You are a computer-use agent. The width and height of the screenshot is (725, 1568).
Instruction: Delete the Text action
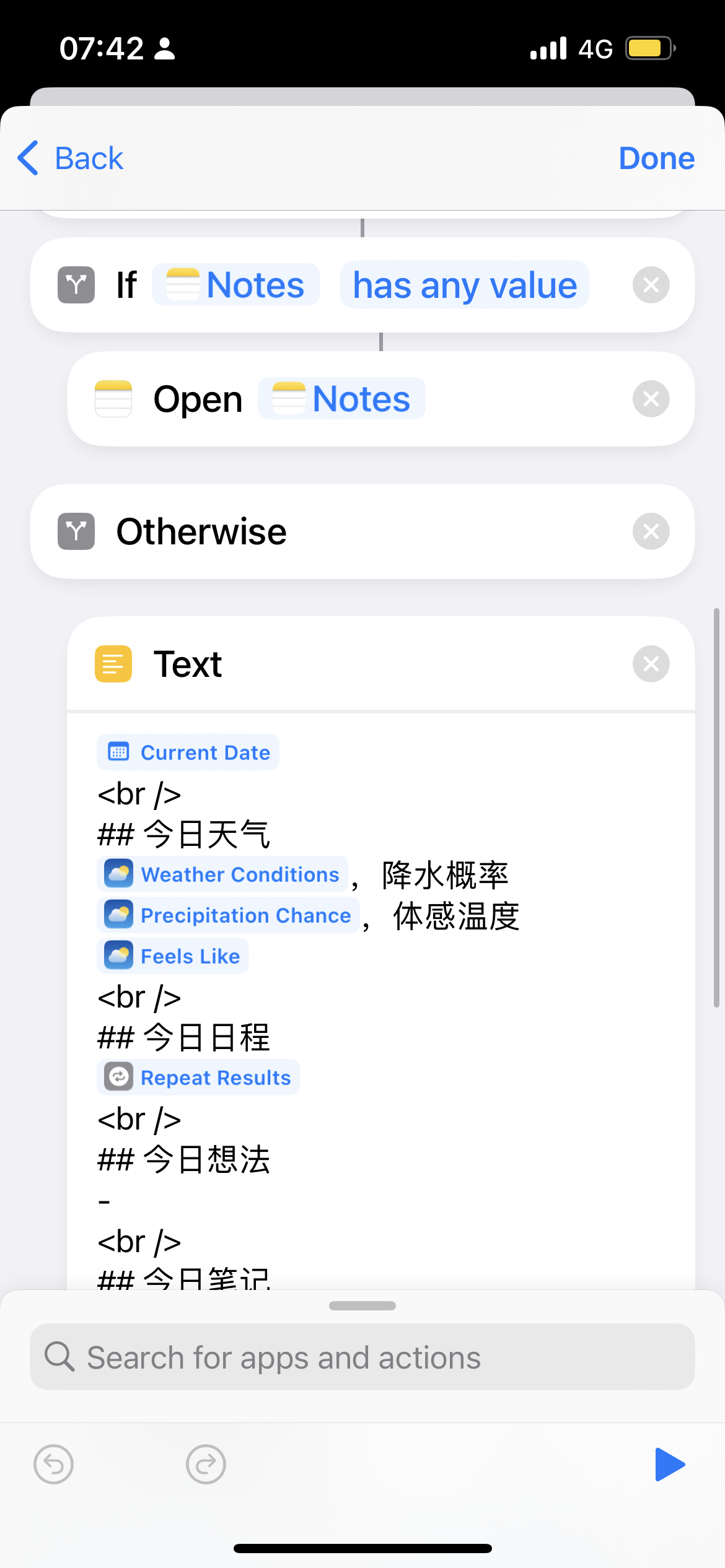[x=651, y=664]
